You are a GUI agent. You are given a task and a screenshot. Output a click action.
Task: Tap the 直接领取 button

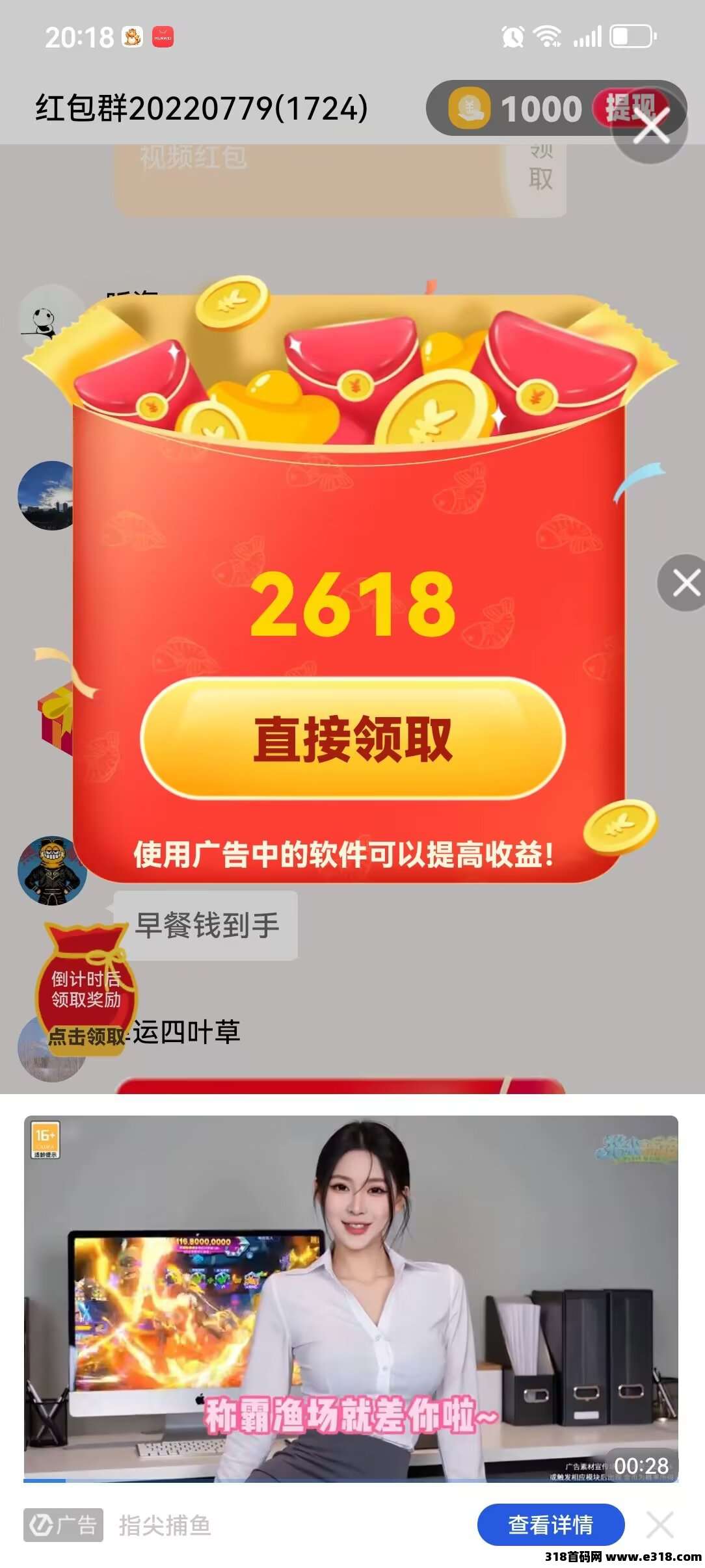pos(352,738)
